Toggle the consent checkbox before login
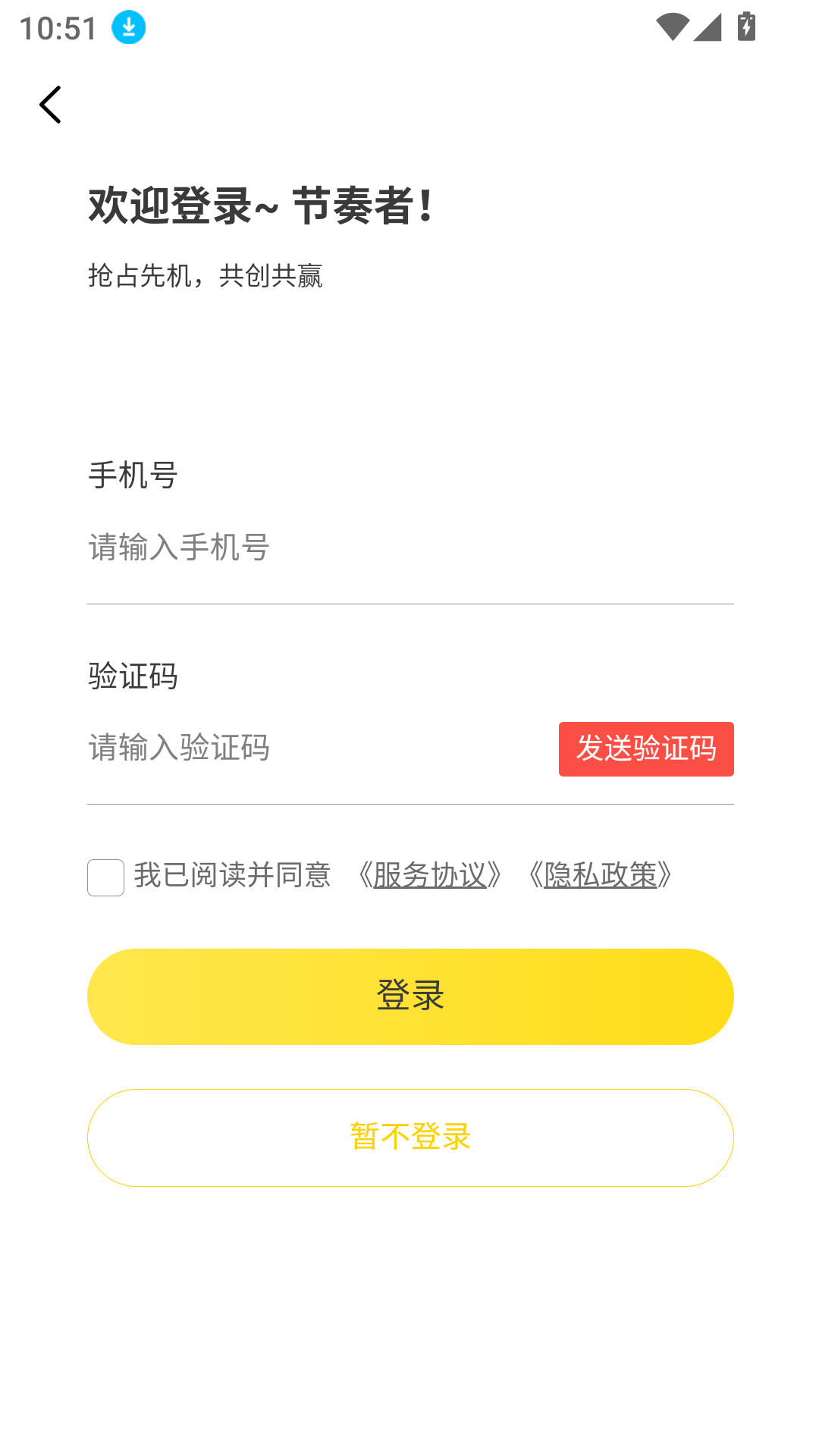819x1456 pixels. tap(105, 877)
